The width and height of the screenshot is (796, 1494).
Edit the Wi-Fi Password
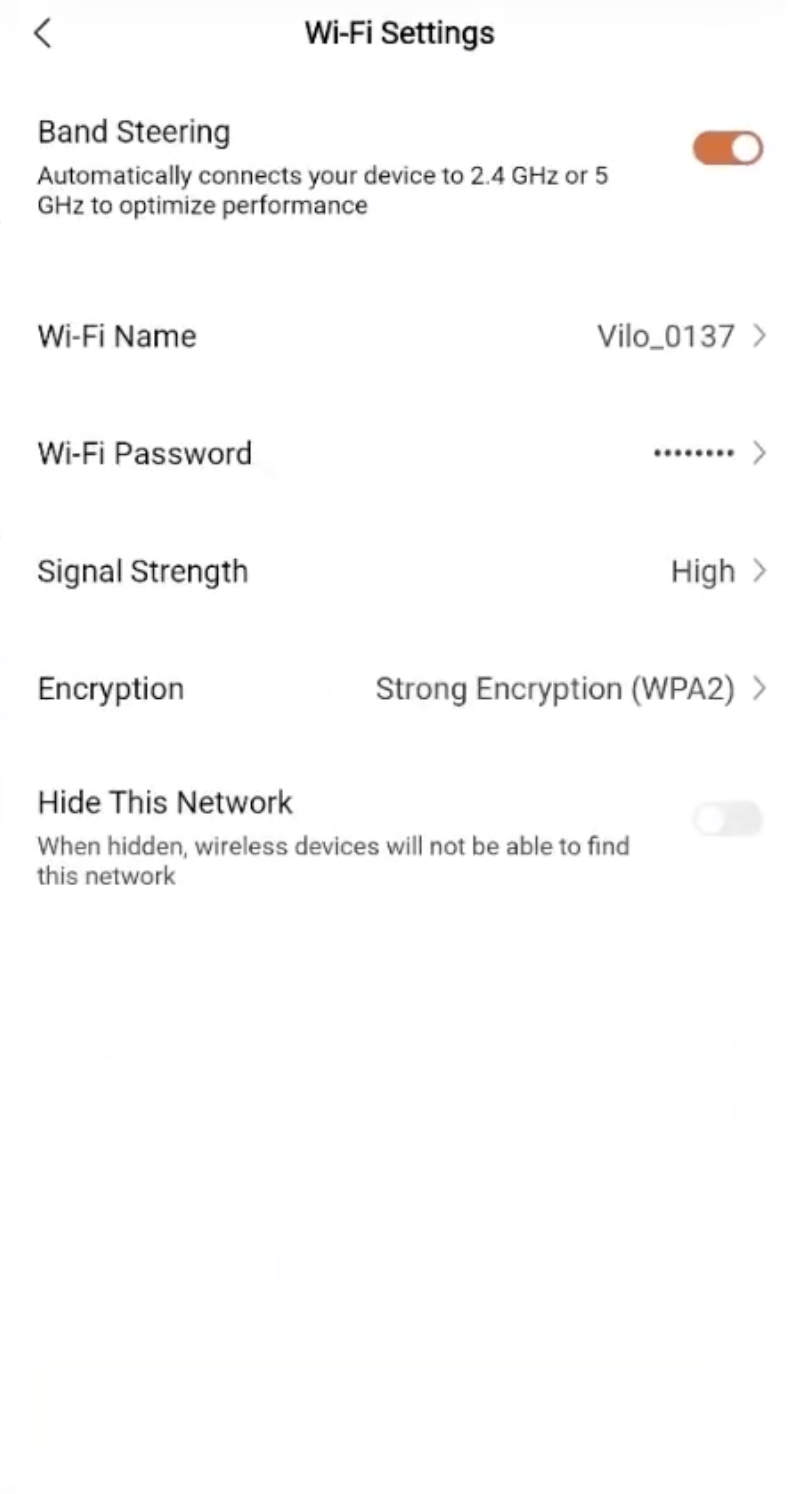tap(400, 454)
